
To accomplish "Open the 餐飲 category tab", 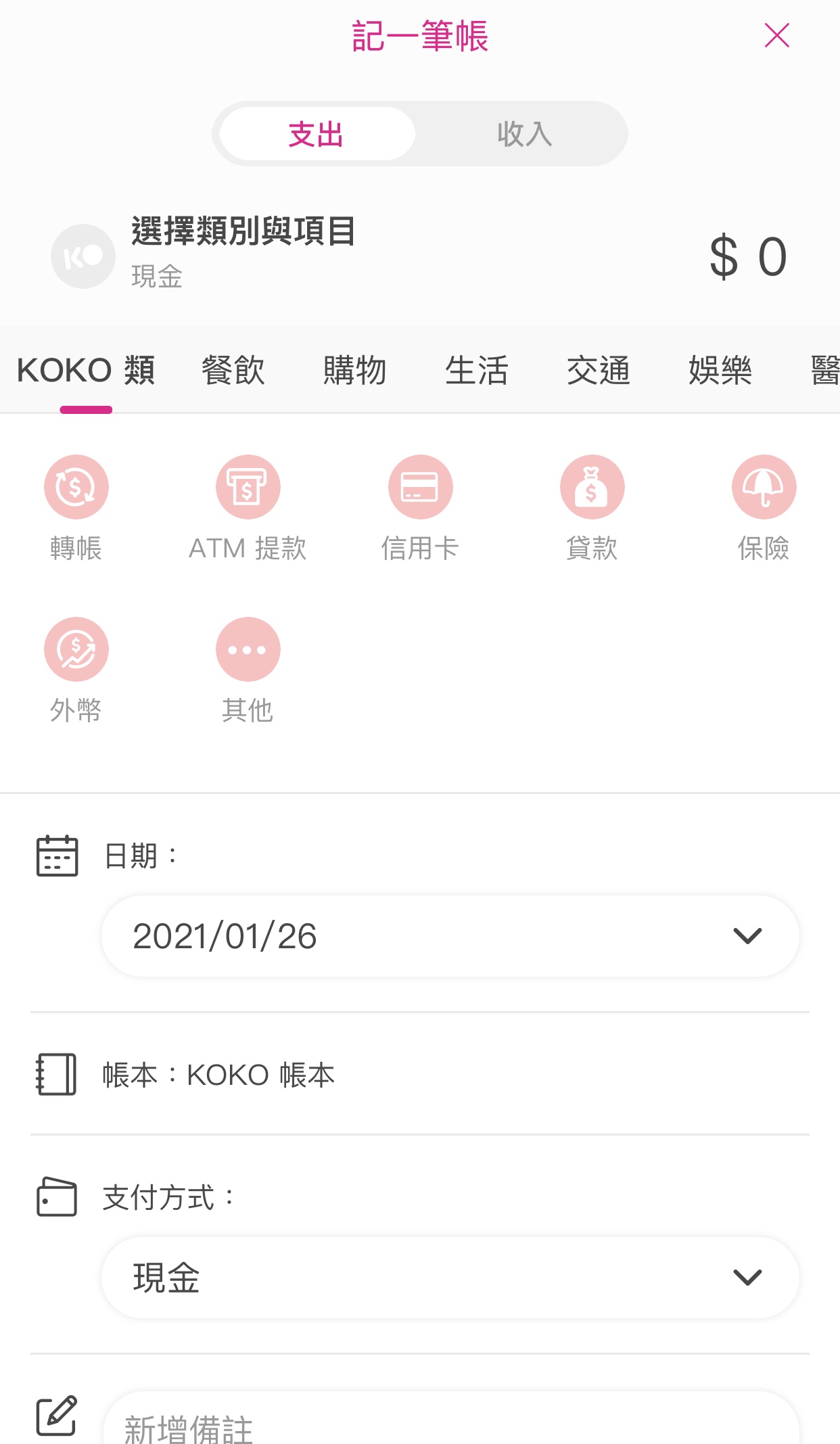I will click(x=233, y=371).
